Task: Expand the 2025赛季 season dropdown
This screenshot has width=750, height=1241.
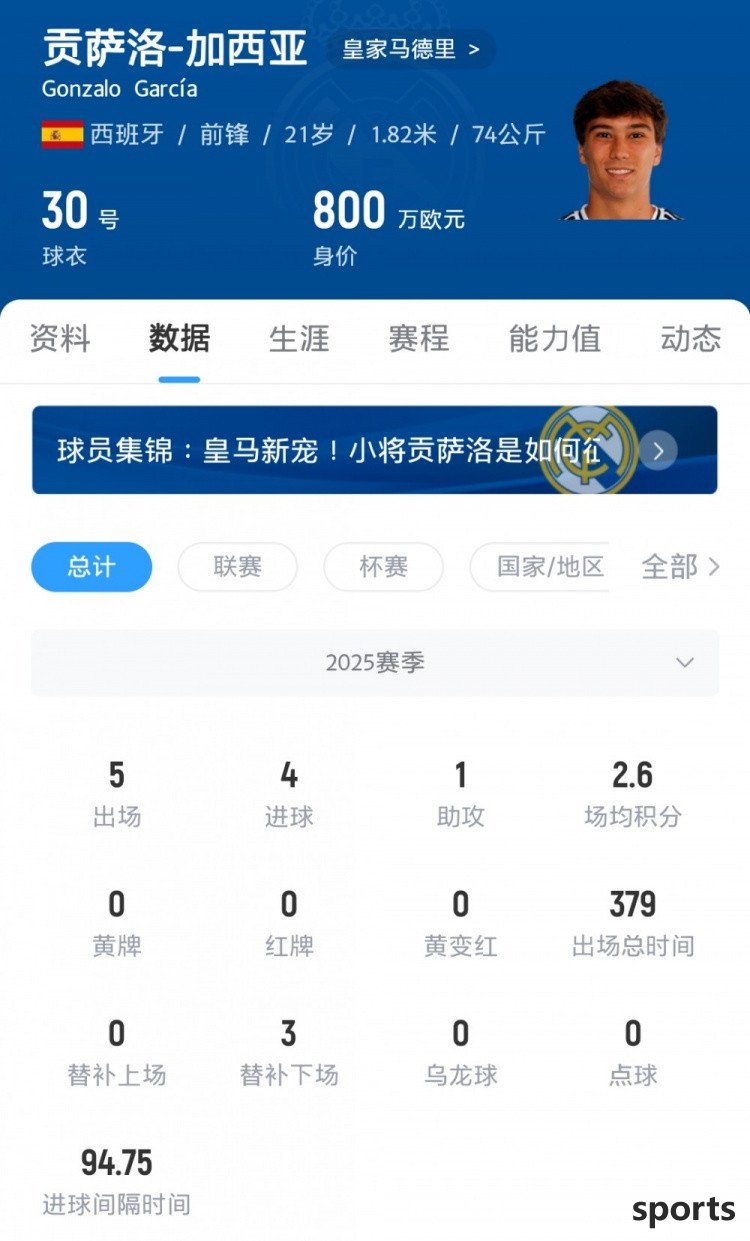Action: coord(375,663)
